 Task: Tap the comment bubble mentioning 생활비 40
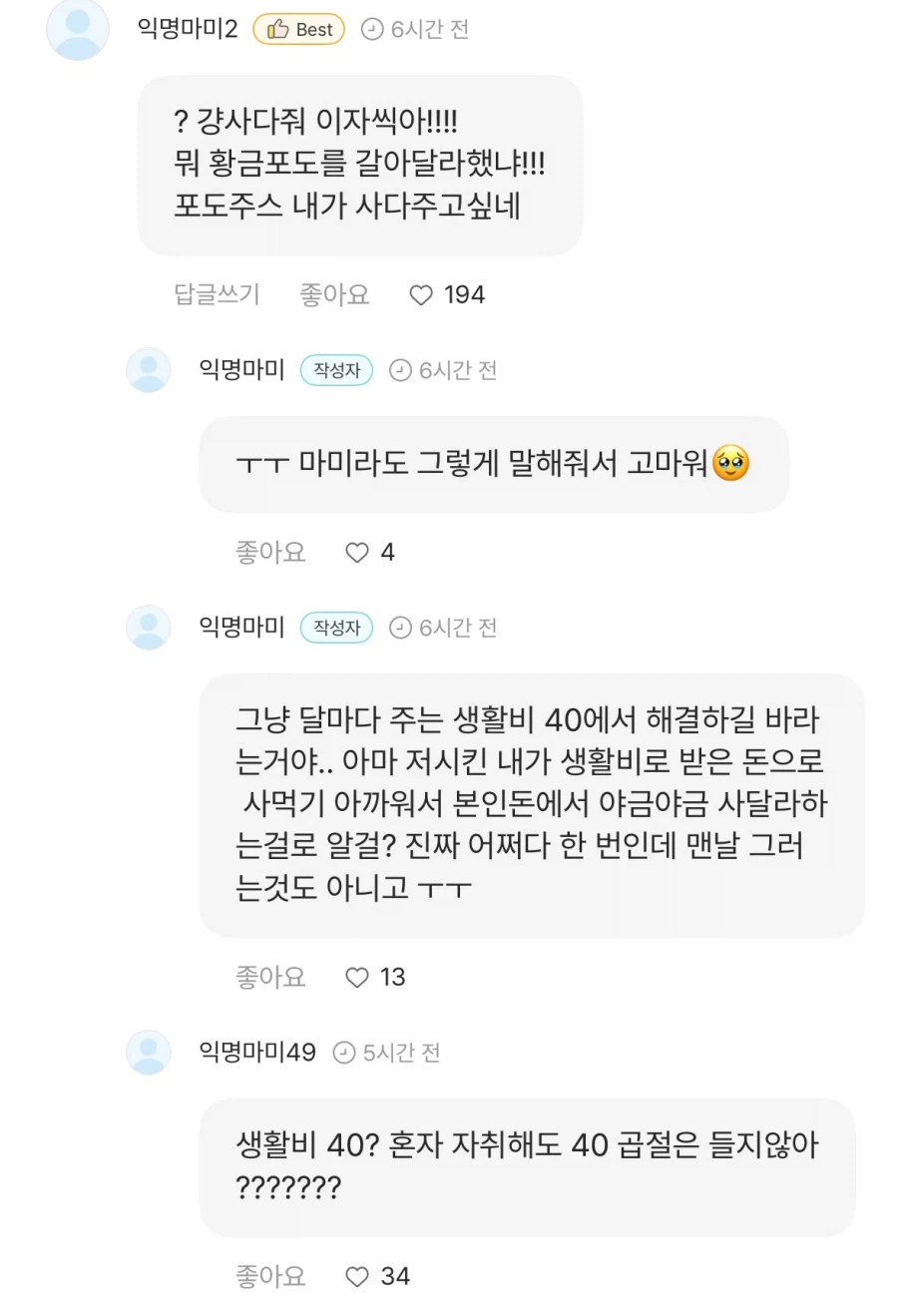click(x=528, y=1167)
